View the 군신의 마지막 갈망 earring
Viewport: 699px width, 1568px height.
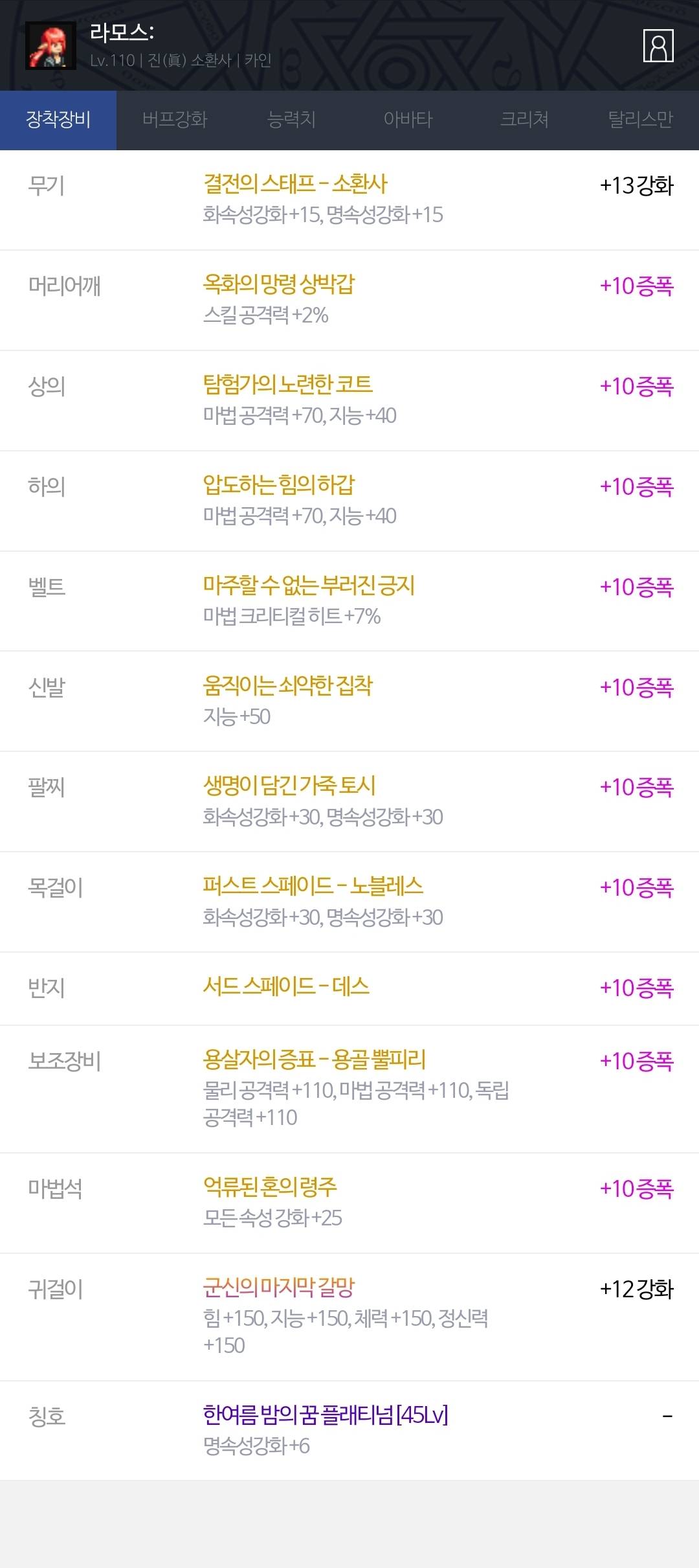[x=279, y=1288]
